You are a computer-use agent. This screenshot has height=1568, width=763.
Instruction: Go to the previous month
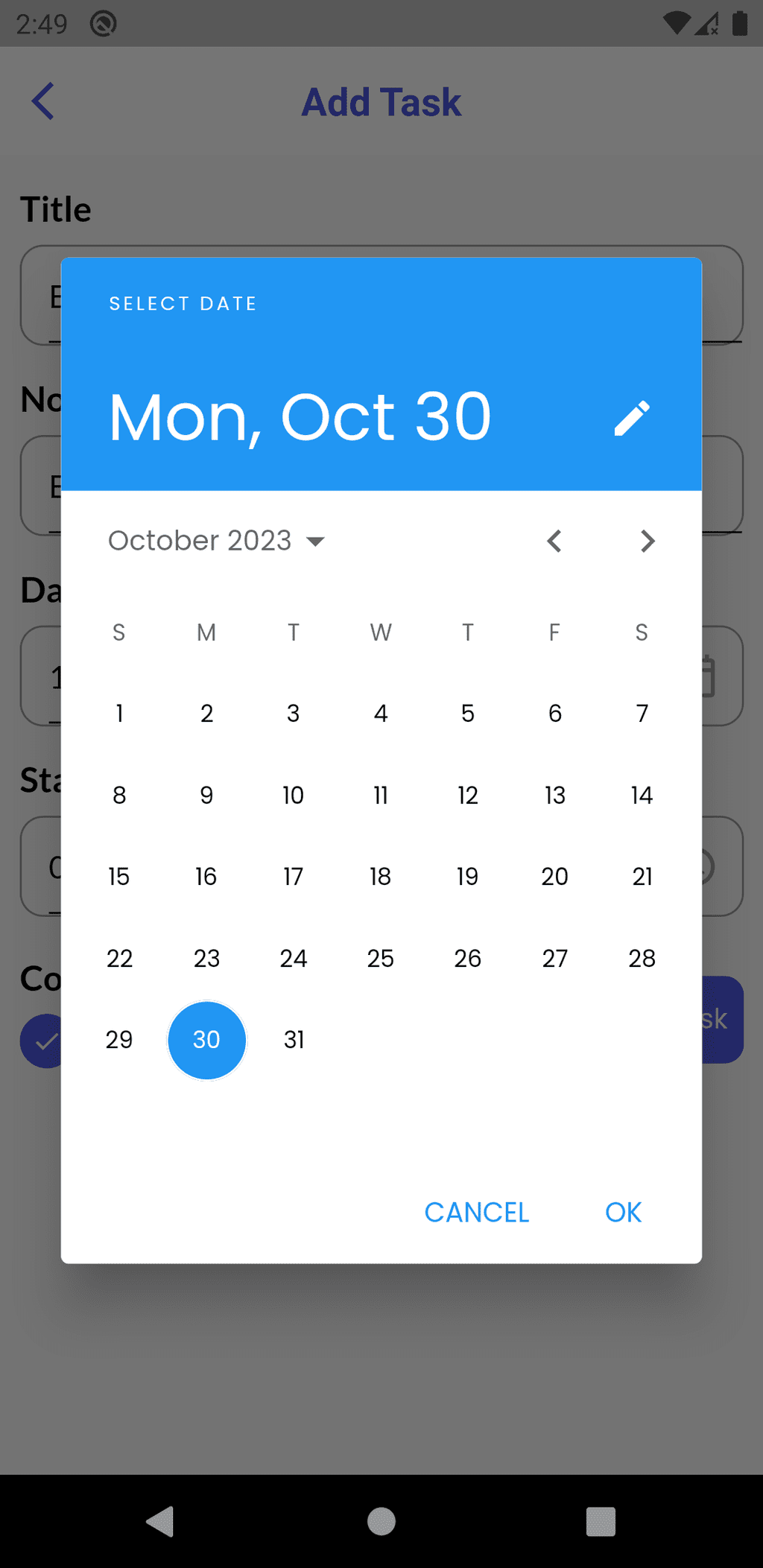[554, 541]
